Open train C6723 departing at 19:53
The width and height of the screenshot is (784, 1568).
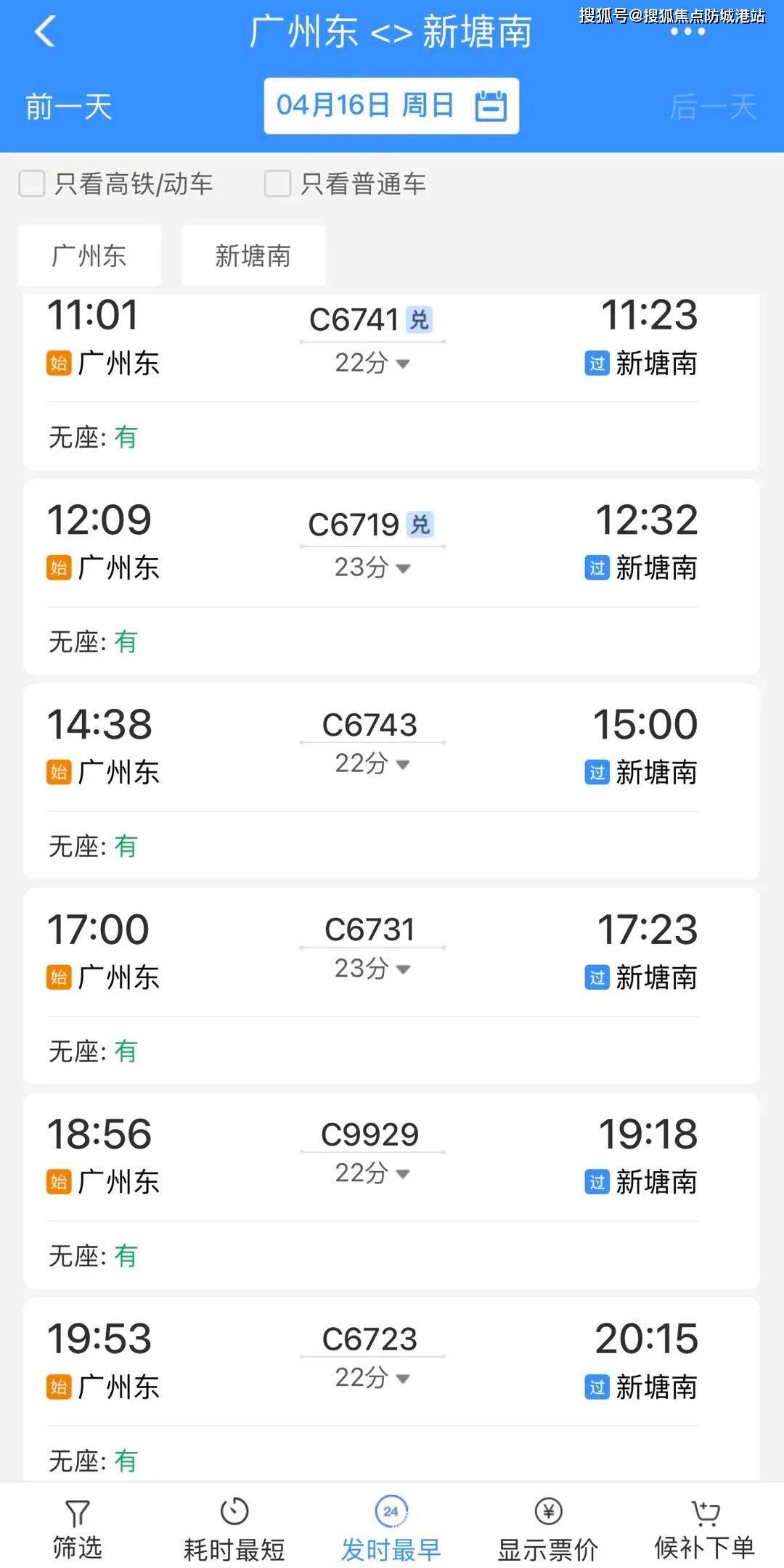[x=391, y=1390]
